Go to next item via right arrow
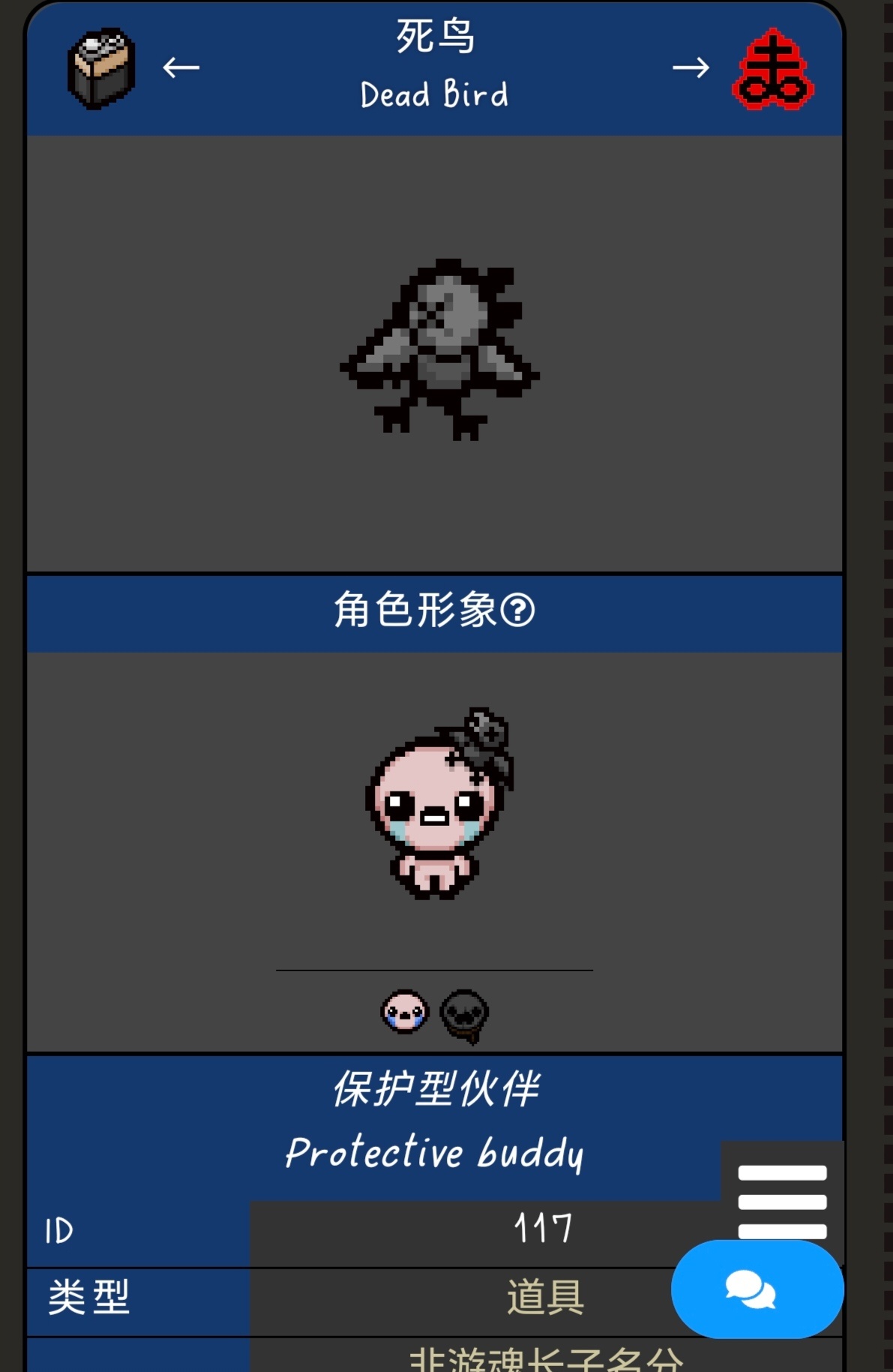 [x=691, y=68]
